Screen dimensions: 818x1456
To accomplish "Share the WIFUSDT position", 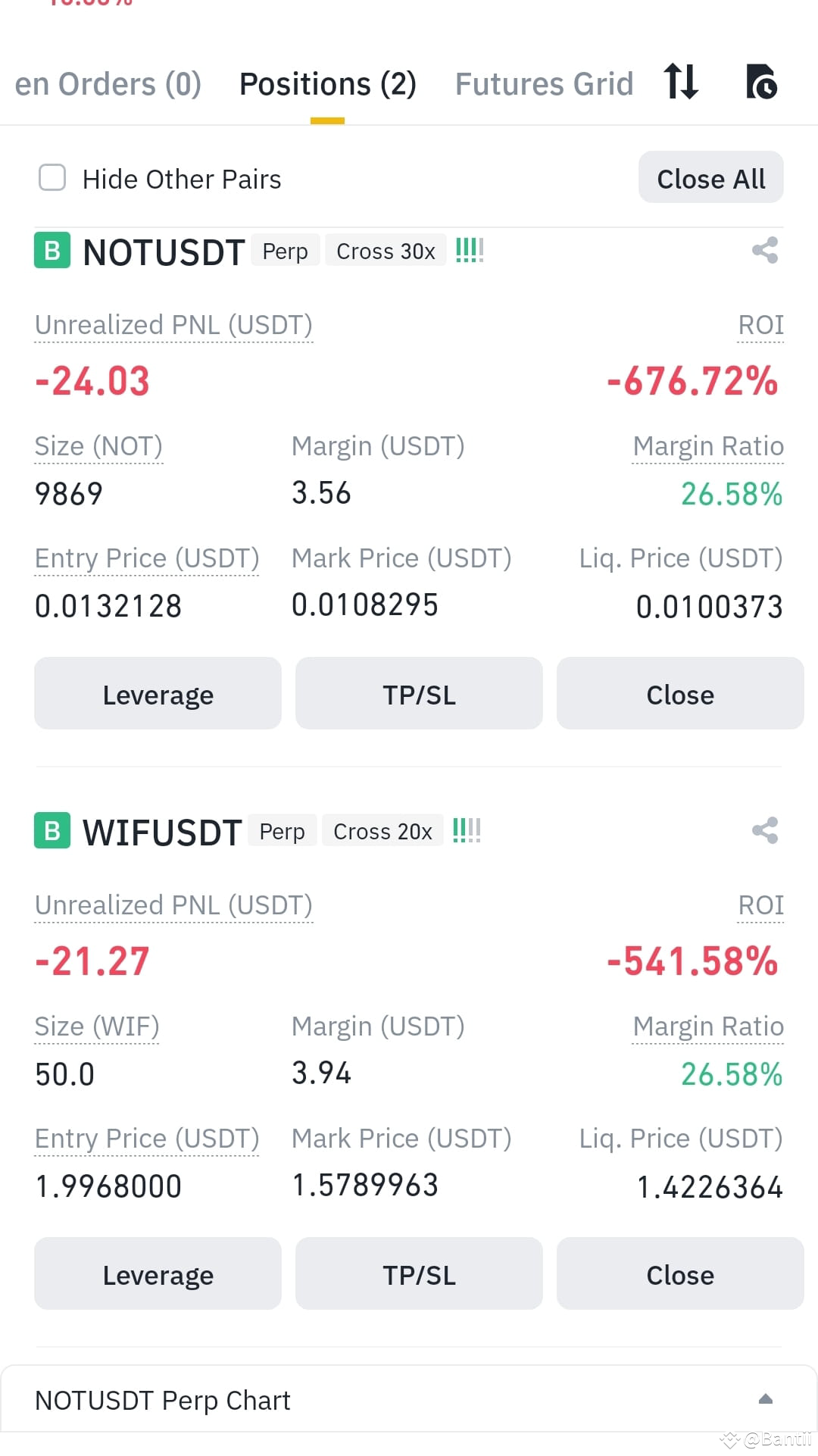I will tap(763, 830).
